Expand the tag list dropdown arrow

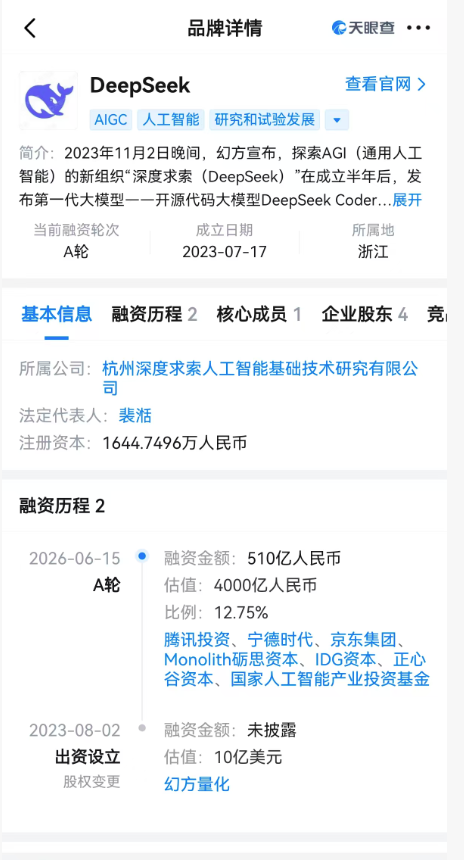337,120
